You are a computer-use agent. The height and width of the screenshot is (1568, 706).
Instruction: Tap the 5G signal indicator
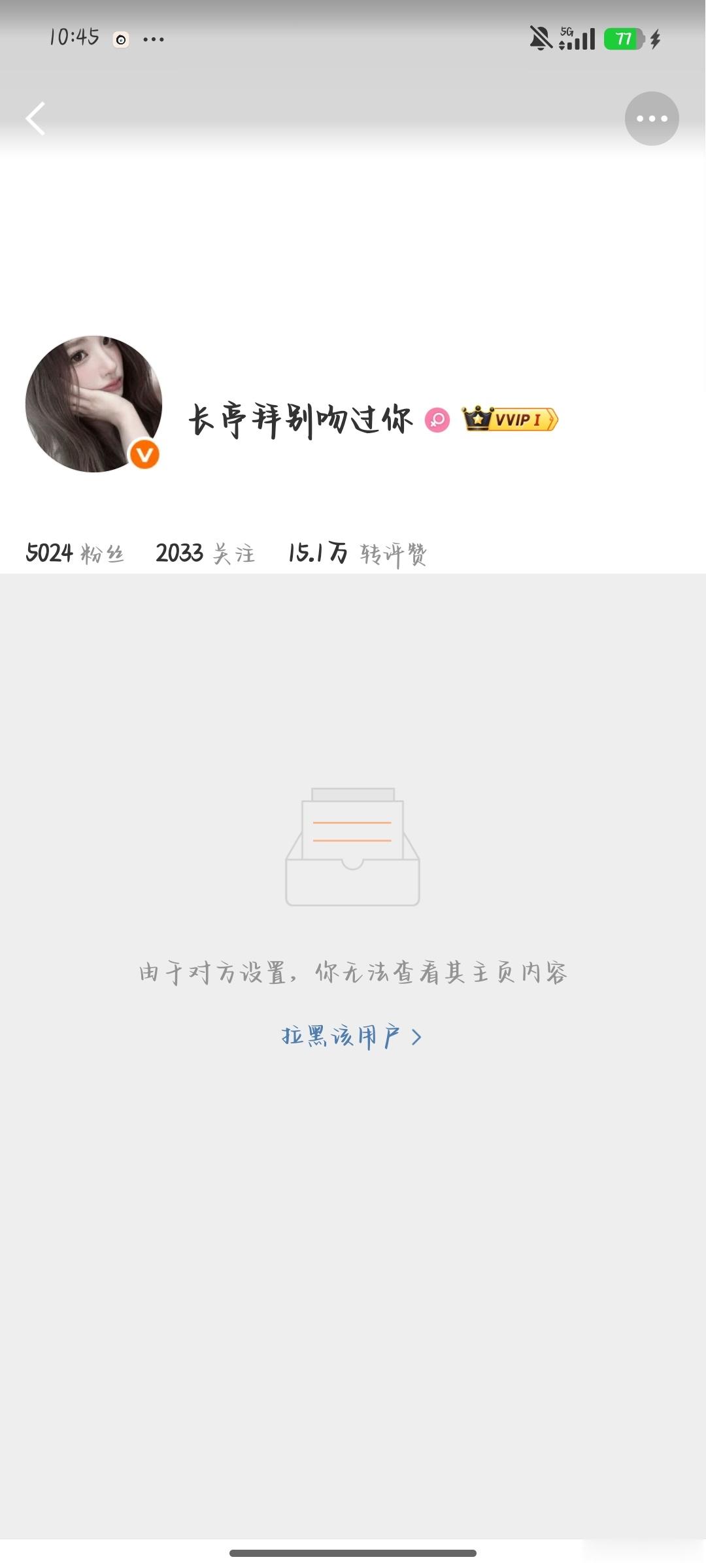pyautogui.click(x=575, y=39)
